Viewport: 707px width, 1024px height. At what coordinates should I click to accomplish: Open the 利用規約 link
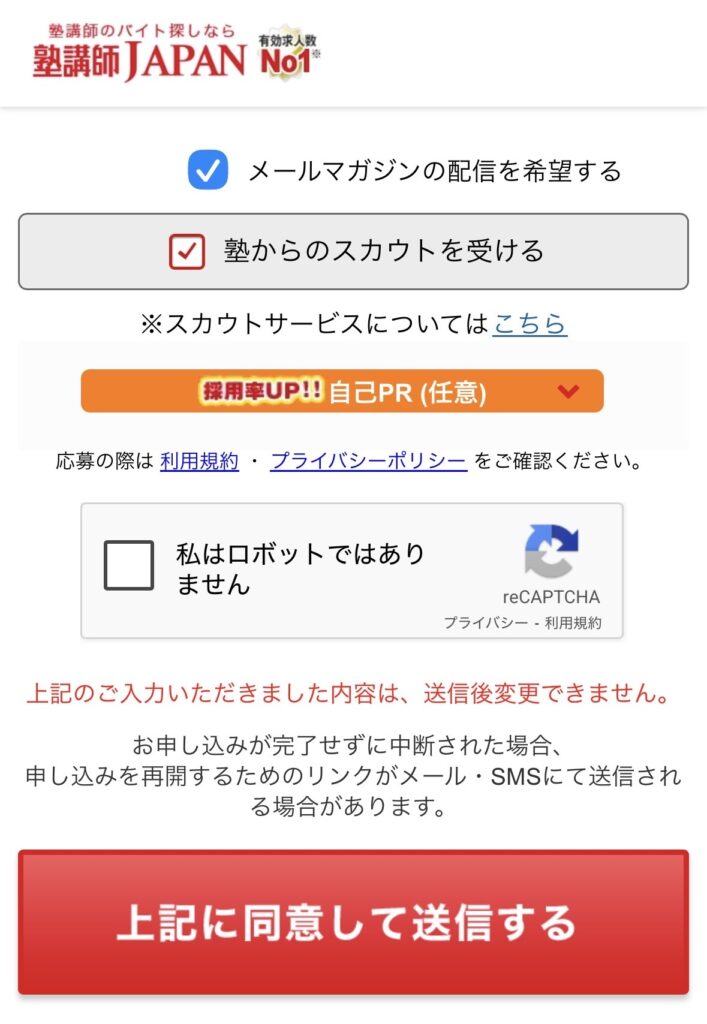(x=199, y=461)
